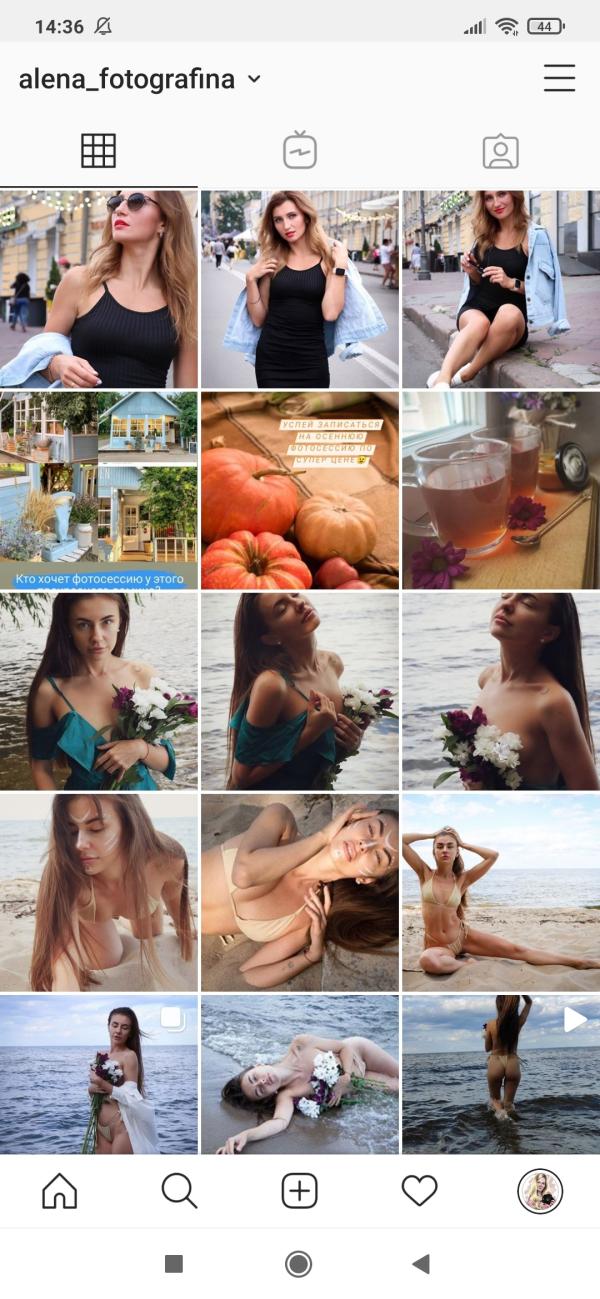Open the tea cups photo post
This screenshot has width=600, height=1299.
(500, 490)
